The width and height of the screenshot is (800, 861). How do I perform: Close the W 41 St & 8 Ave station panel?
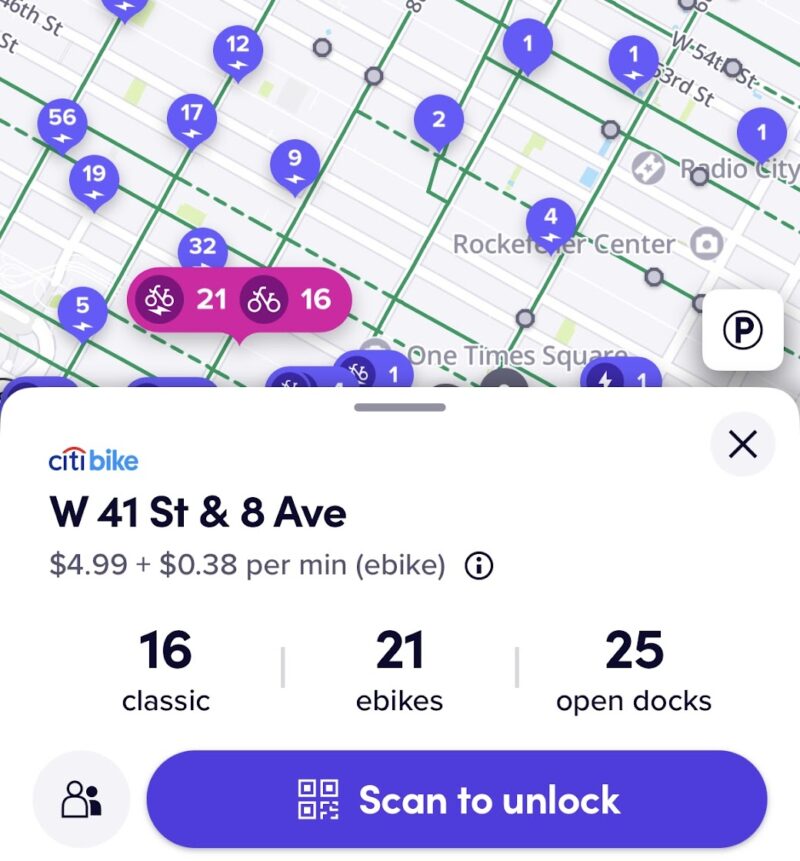[x=742, y=444]
